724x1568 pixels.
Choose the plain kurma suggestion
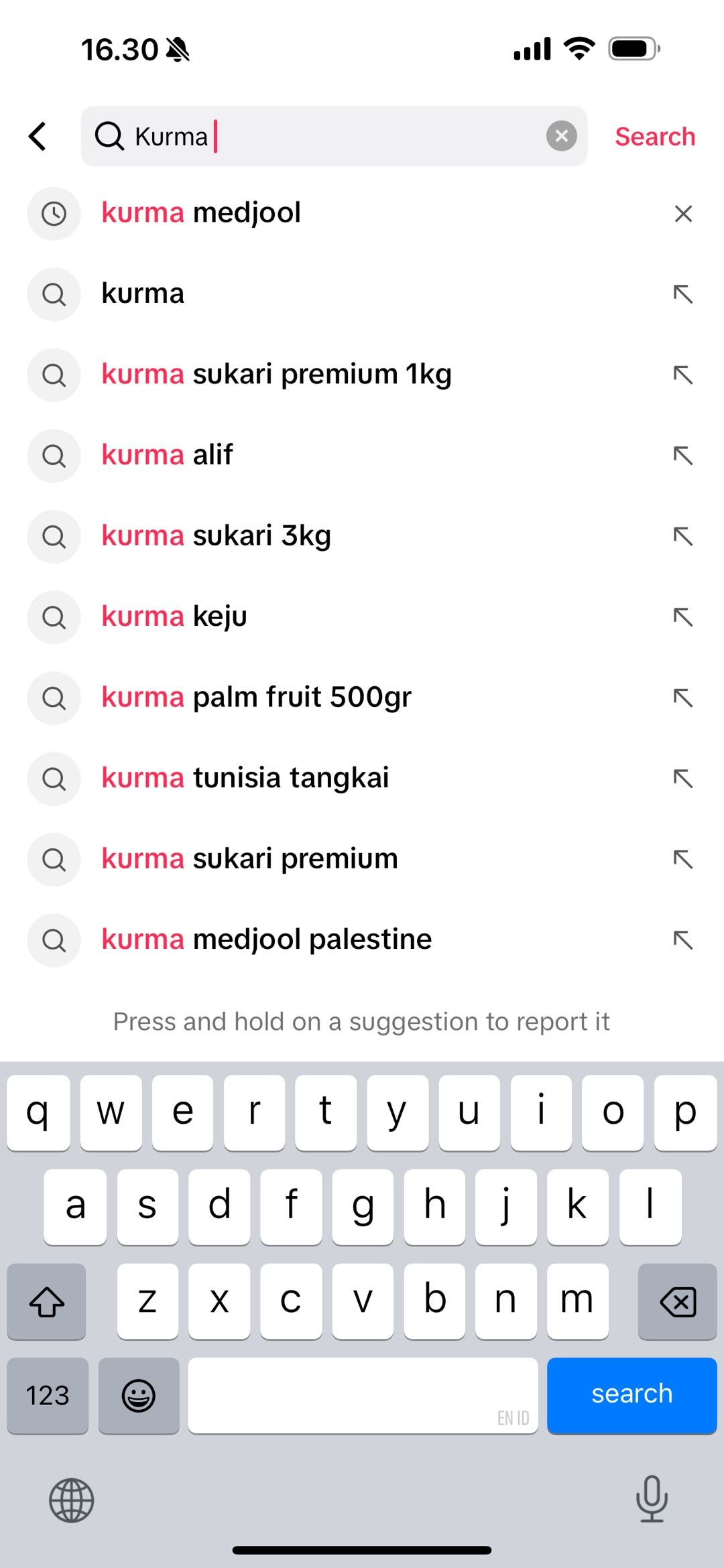tap(143, 294)
